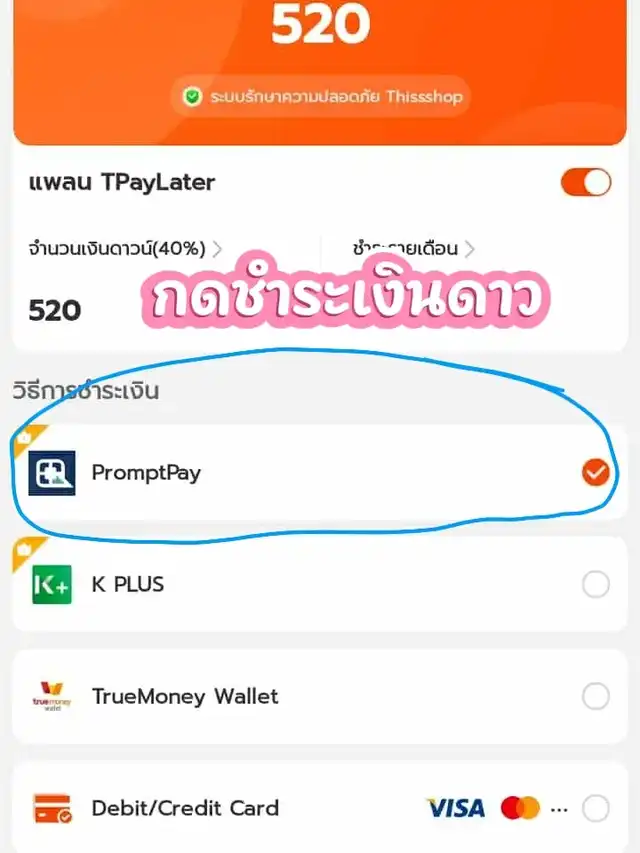
Task: Choose K PLUS as the payment method
Action: (595, 585)
